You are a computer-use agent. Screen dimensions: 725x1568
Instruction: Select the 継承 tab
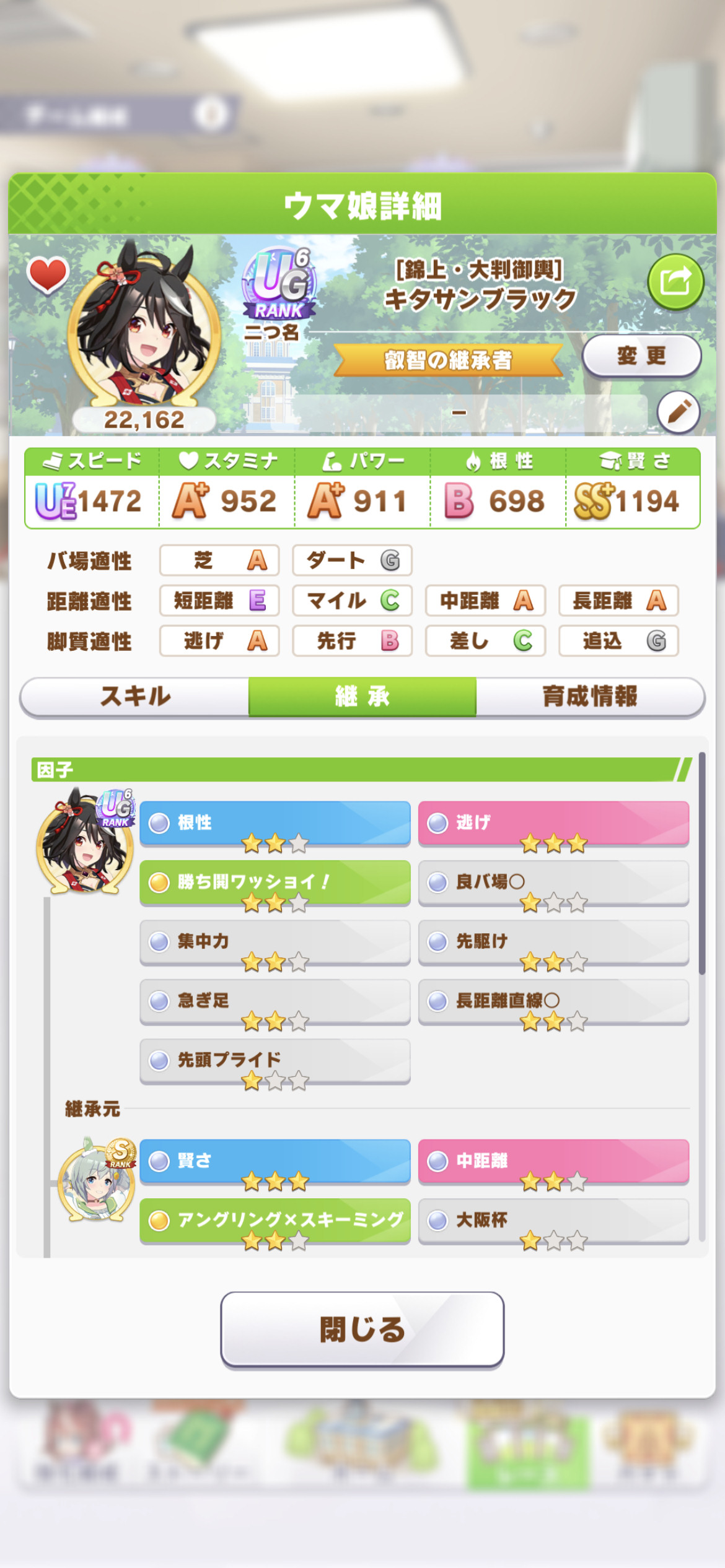click(x=362, y=697)
